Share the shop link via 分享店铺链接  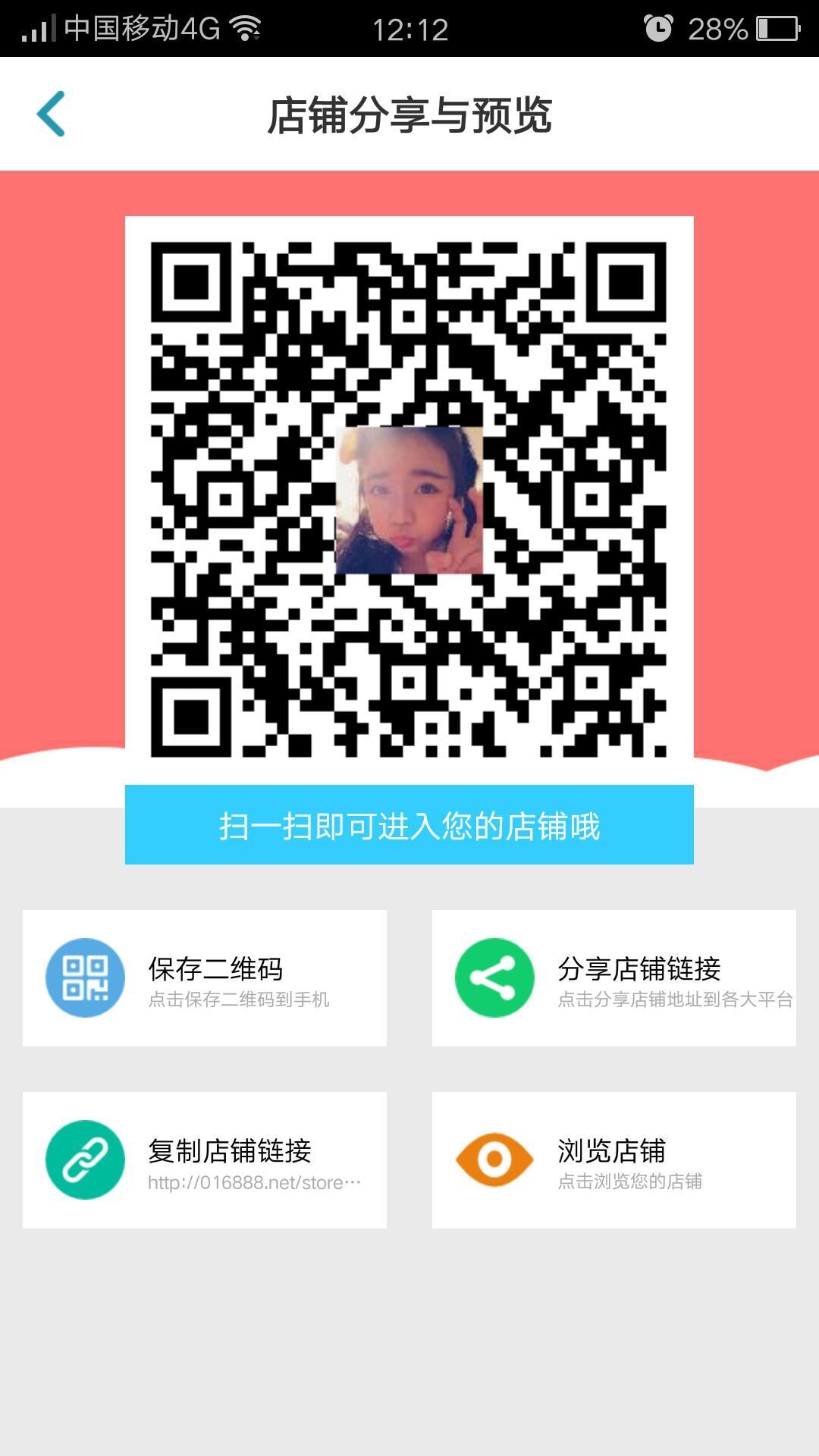(614, 978)
